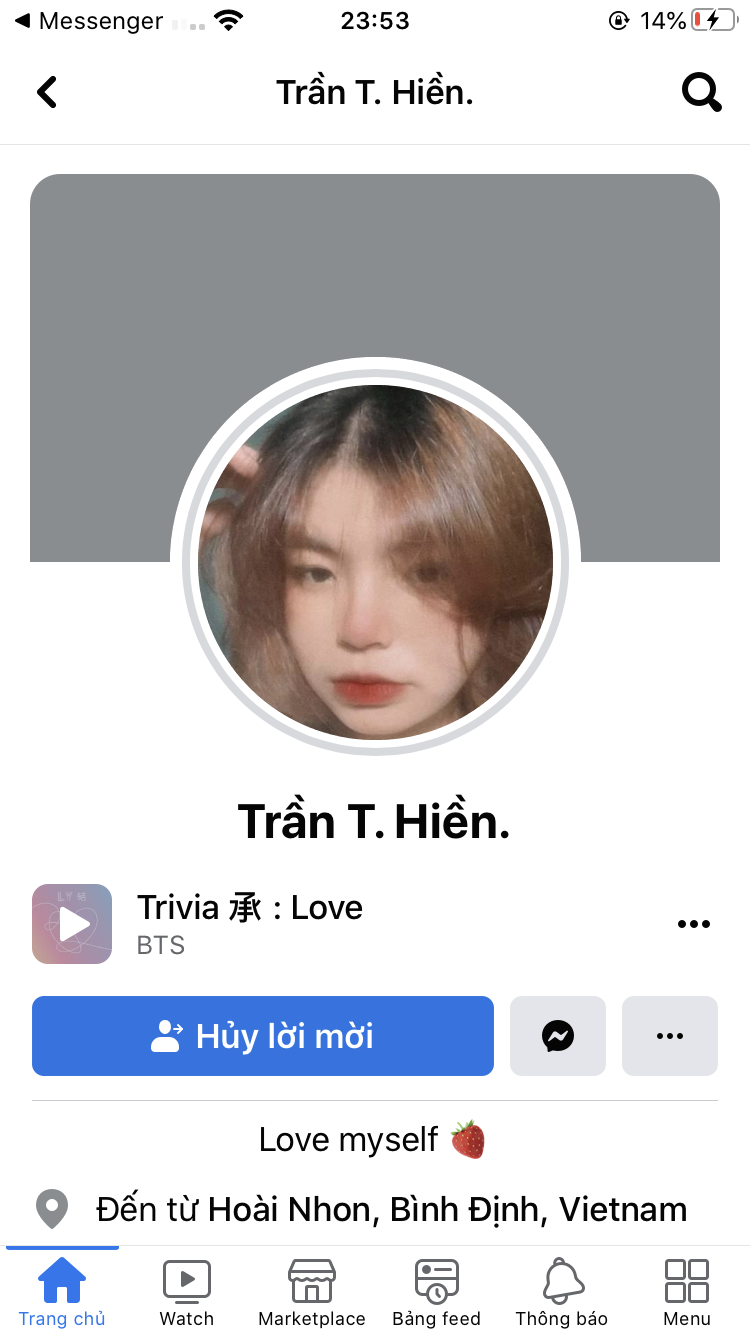Open the Menu tab
Image resolution: width=750 pixels, height=1334 pixels.
coord(687,1292)
